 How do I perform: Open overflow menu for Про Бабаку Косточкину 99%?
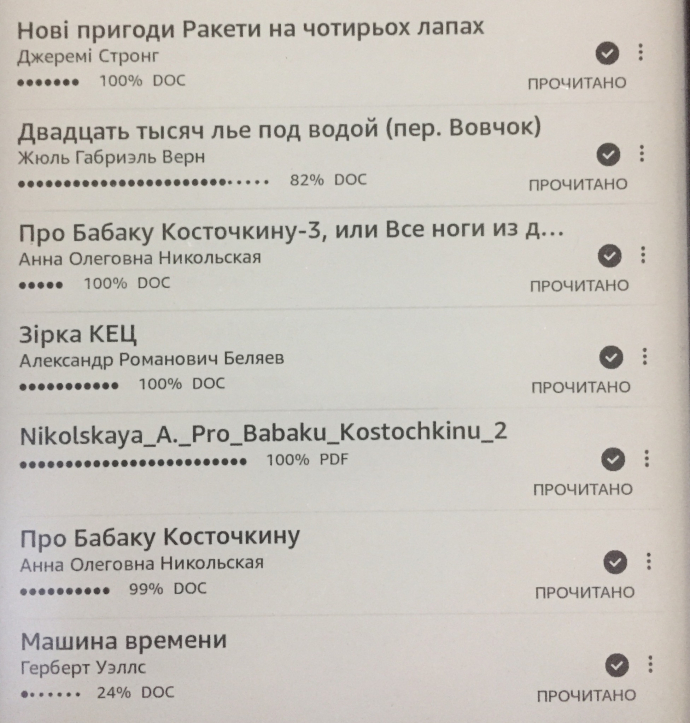pyautogui.click(x=648, y=561)
